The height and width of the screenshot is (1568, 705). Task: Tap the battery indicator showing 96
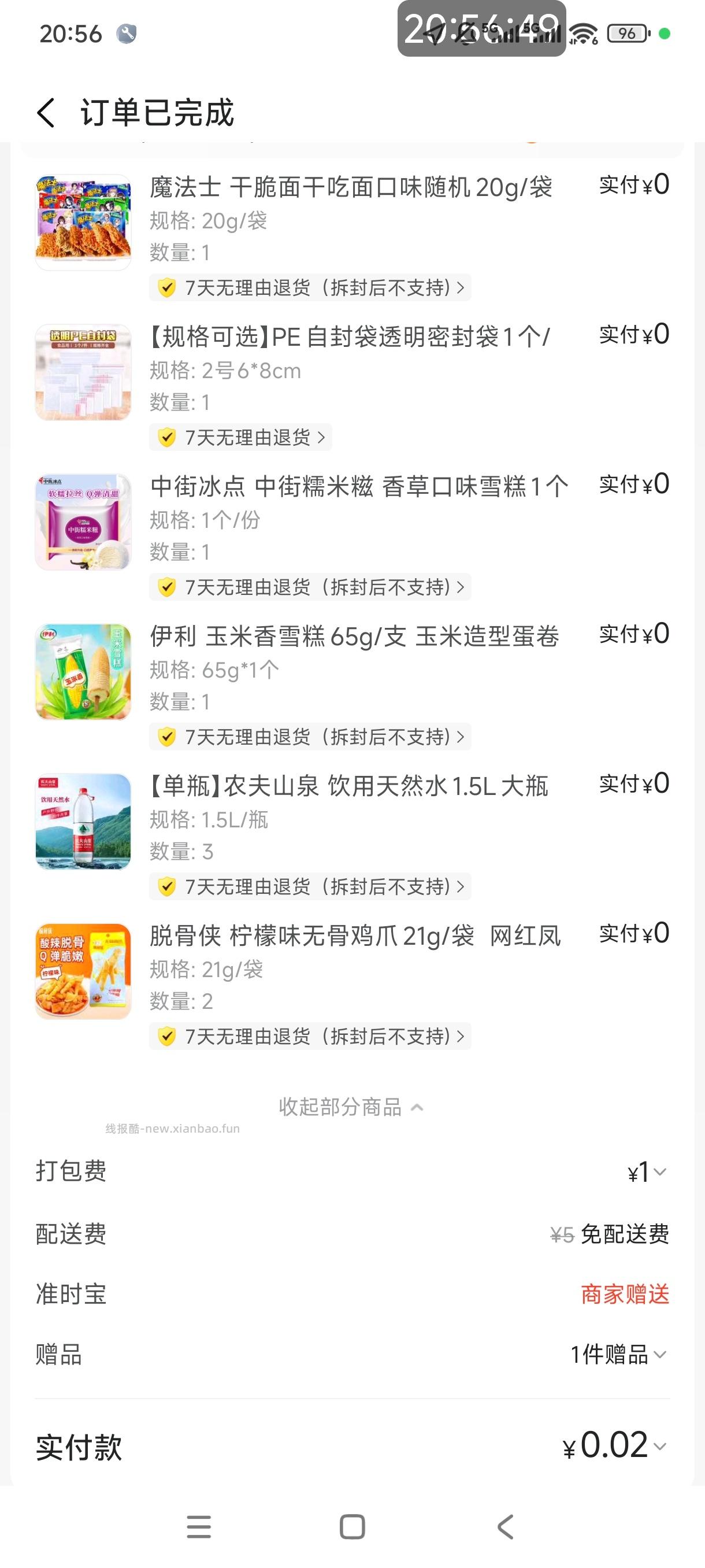click(x=628, y=35)
